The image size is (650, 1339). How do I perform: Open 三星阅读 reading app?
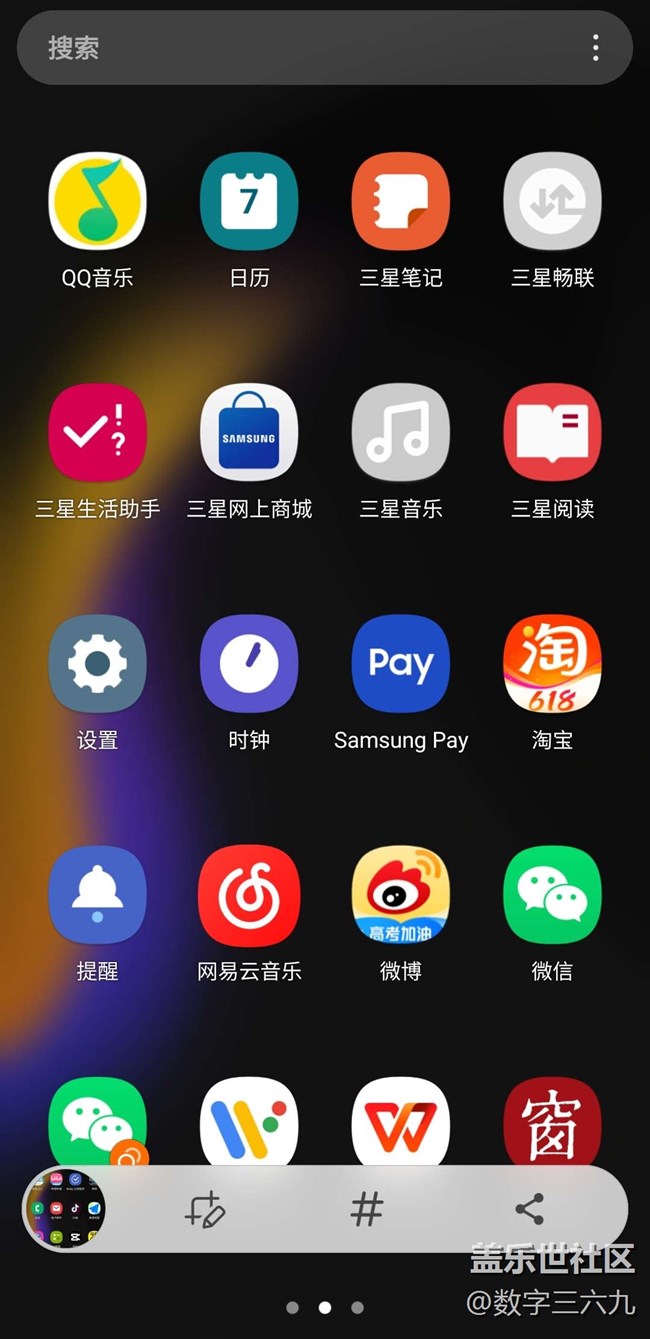pos(553,433)
